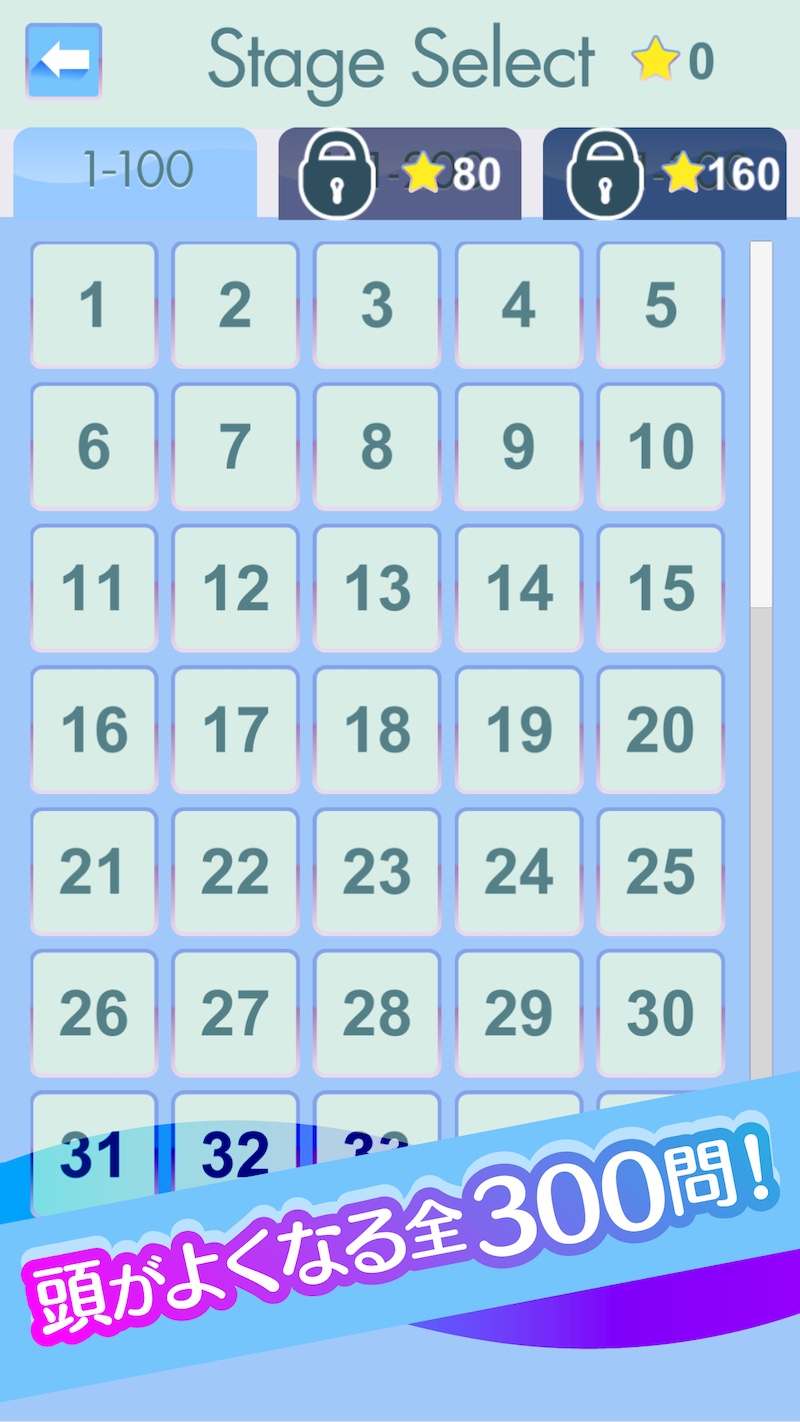800x1422 pixels.
Task: Start stage 14
Action: pos(518,588)
